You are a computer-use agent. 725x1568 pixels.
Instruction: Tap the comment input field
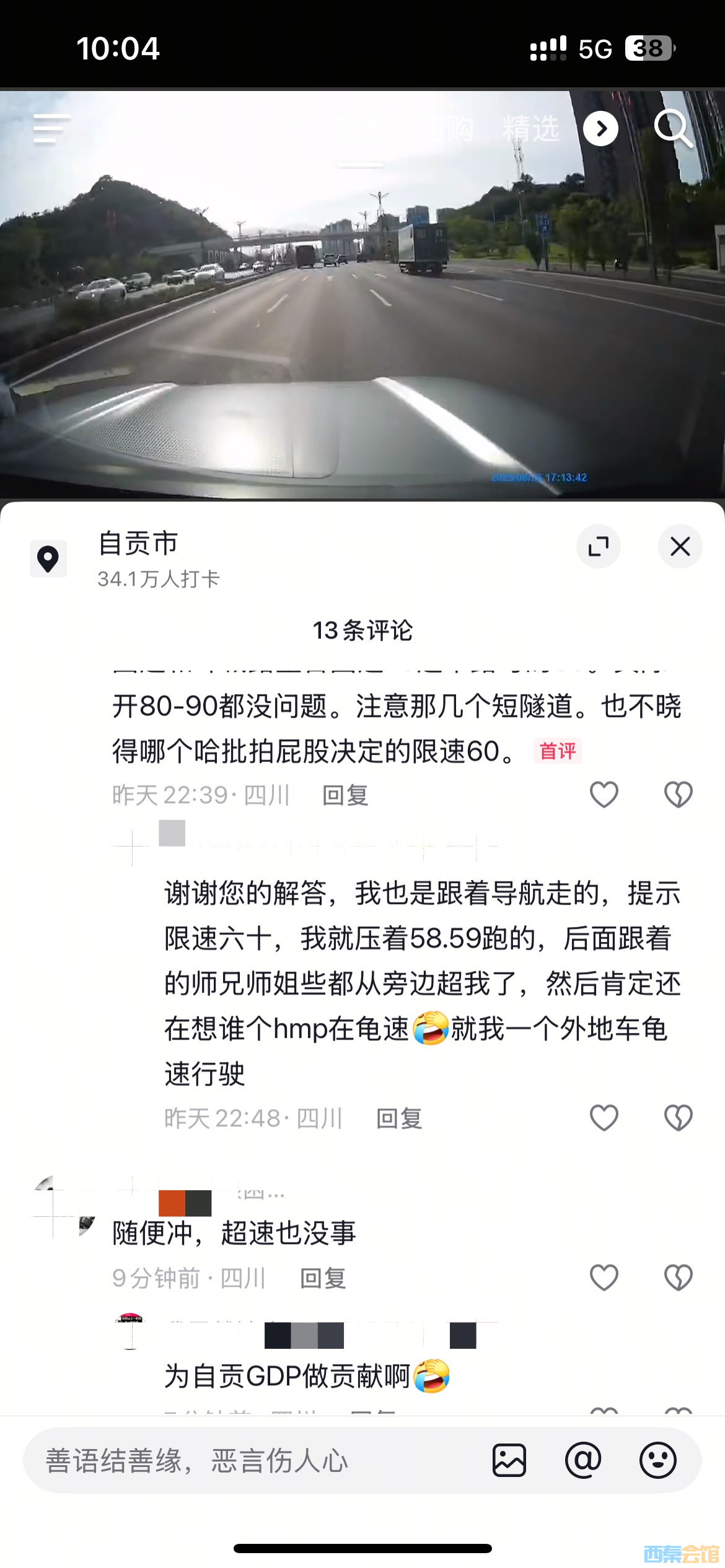(x=248, y=1460)
